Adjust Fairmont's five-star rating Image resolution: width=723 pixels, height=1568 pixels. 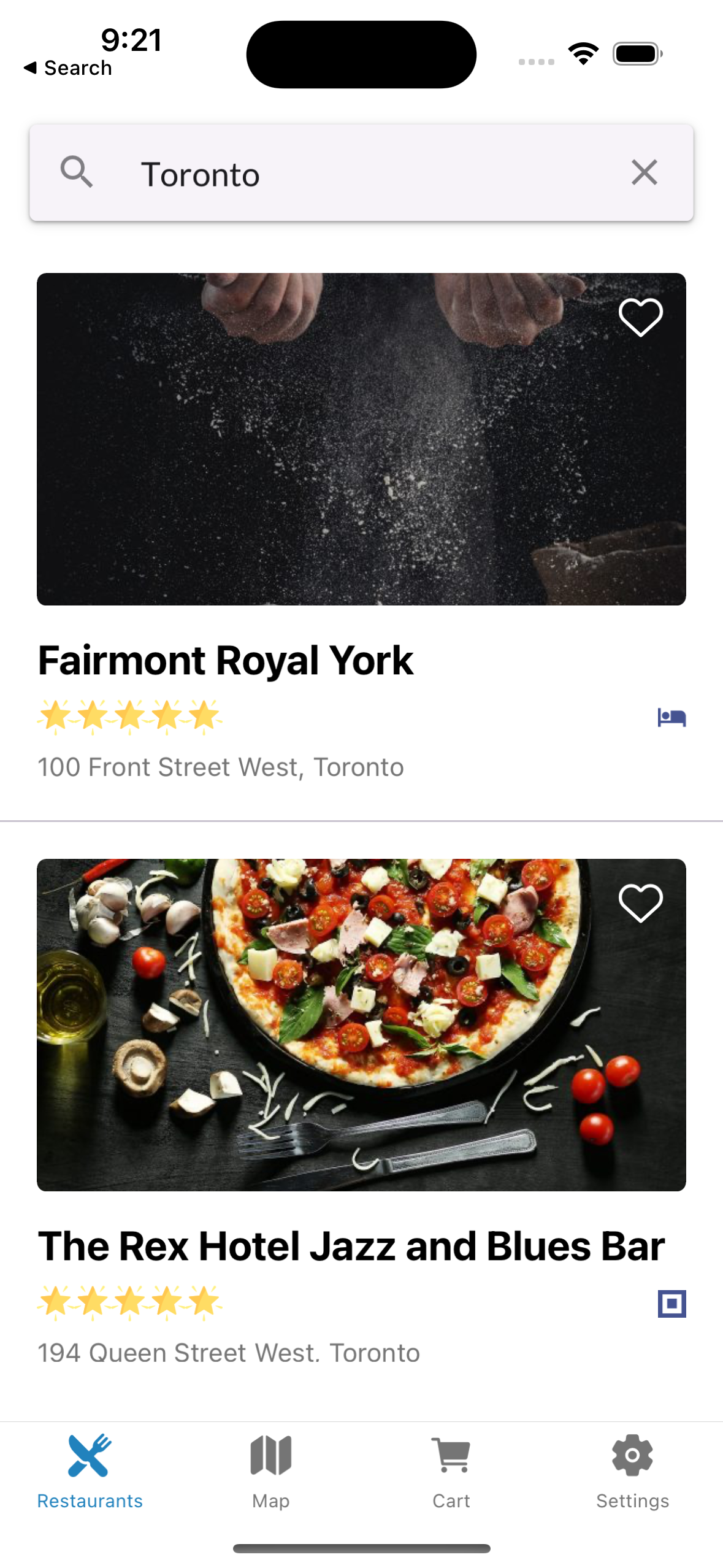tap(129, 717)
